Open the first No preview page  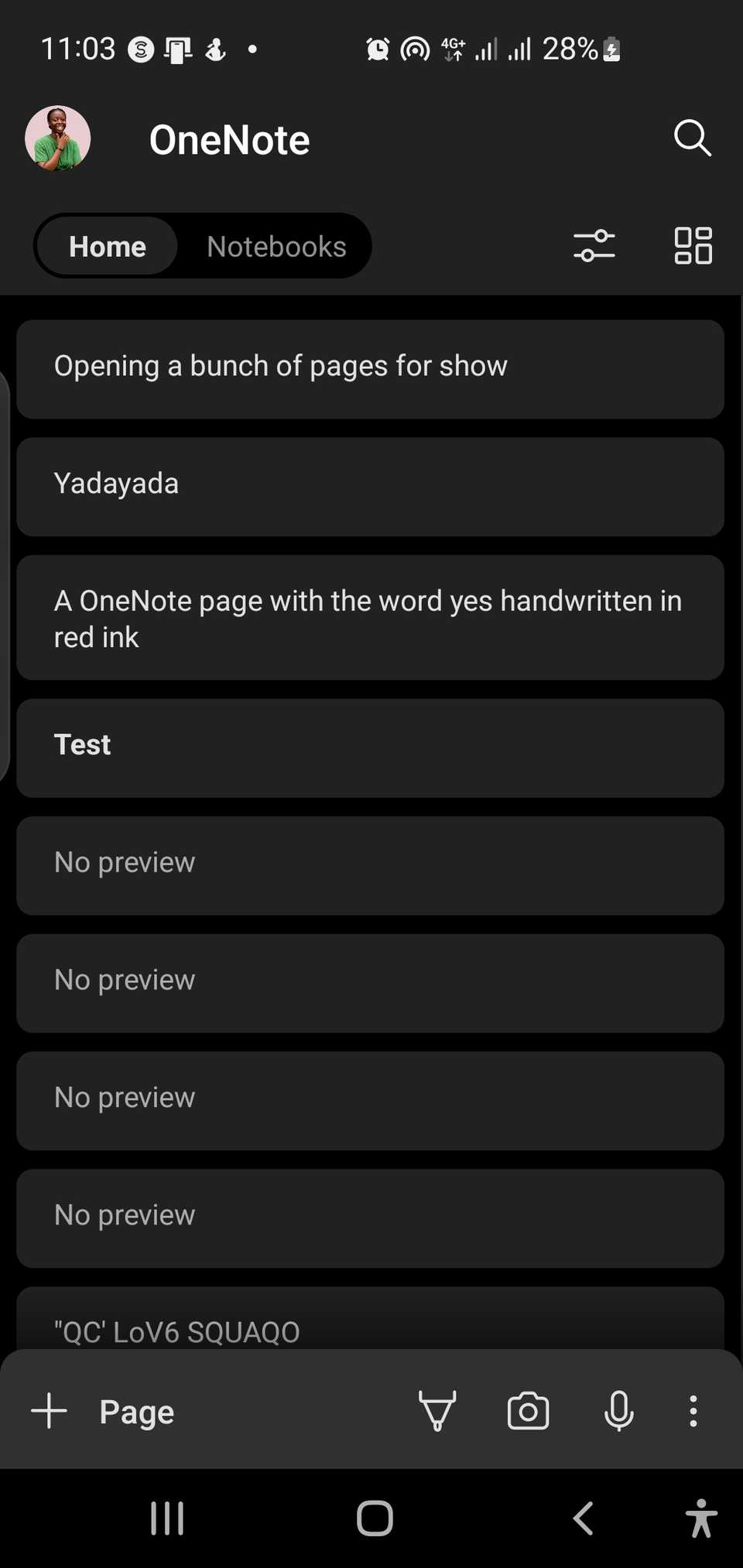pos(370,866)
